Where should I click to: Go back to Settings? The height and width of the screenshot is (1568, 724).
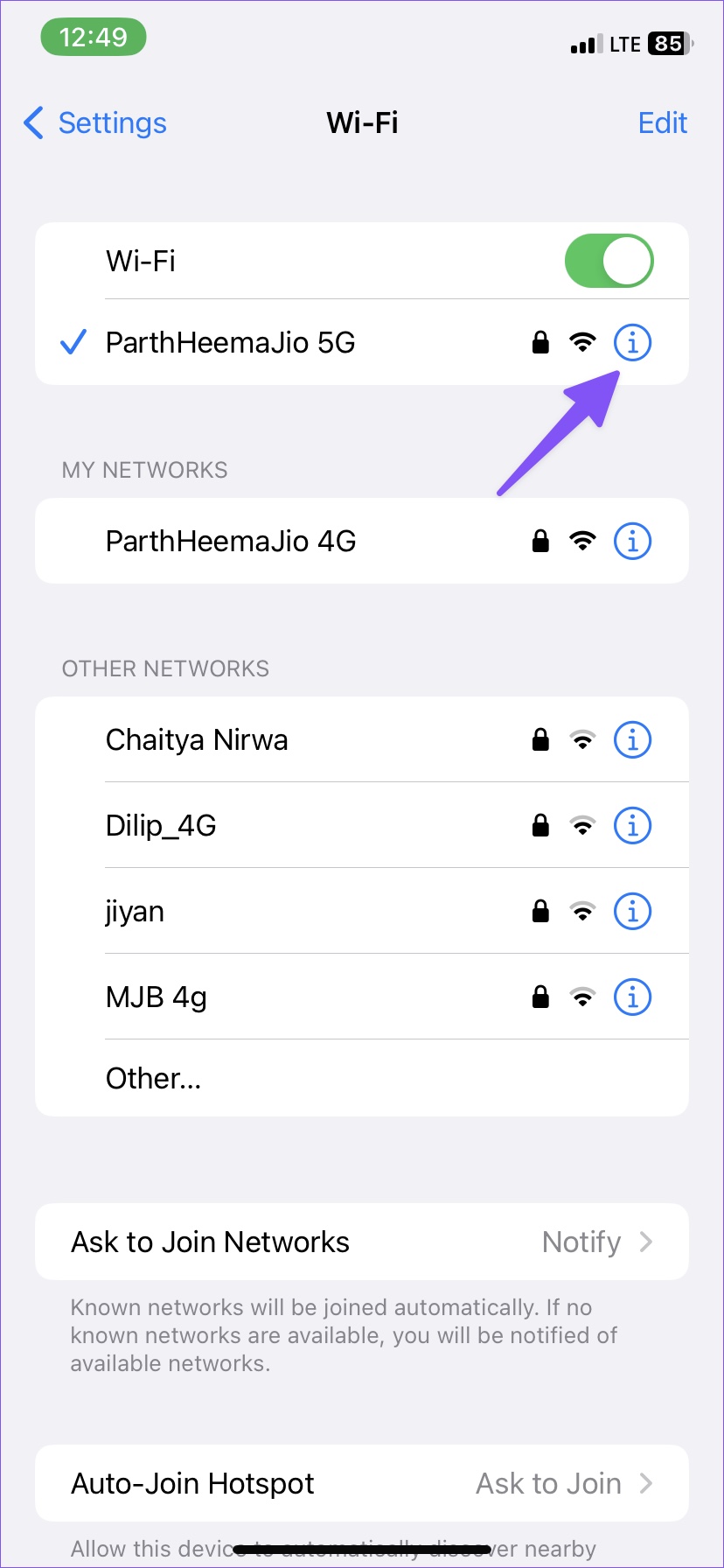point(96,123)
